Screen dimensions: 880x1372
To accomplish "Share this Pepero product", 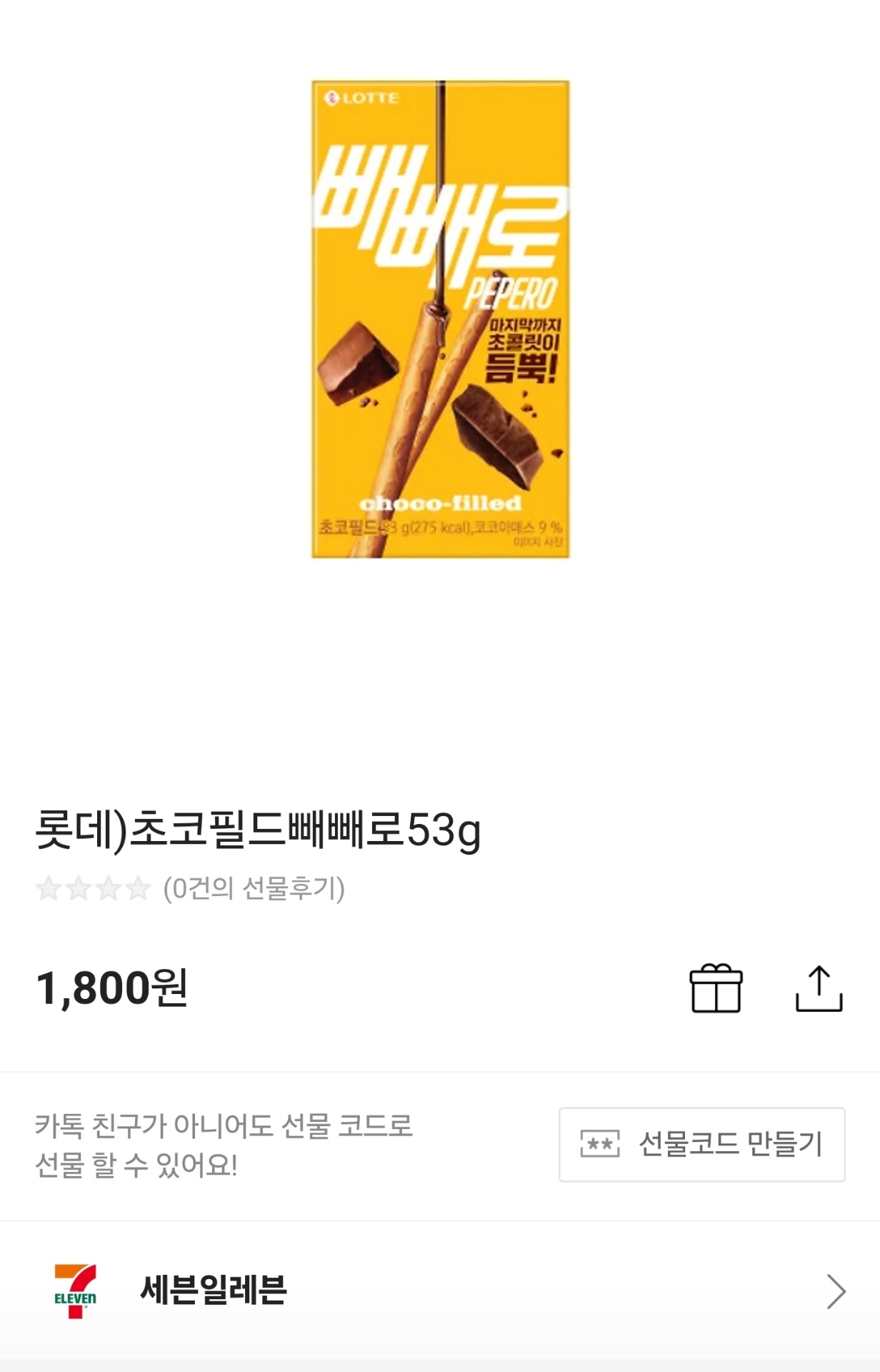I will (819, 988).
